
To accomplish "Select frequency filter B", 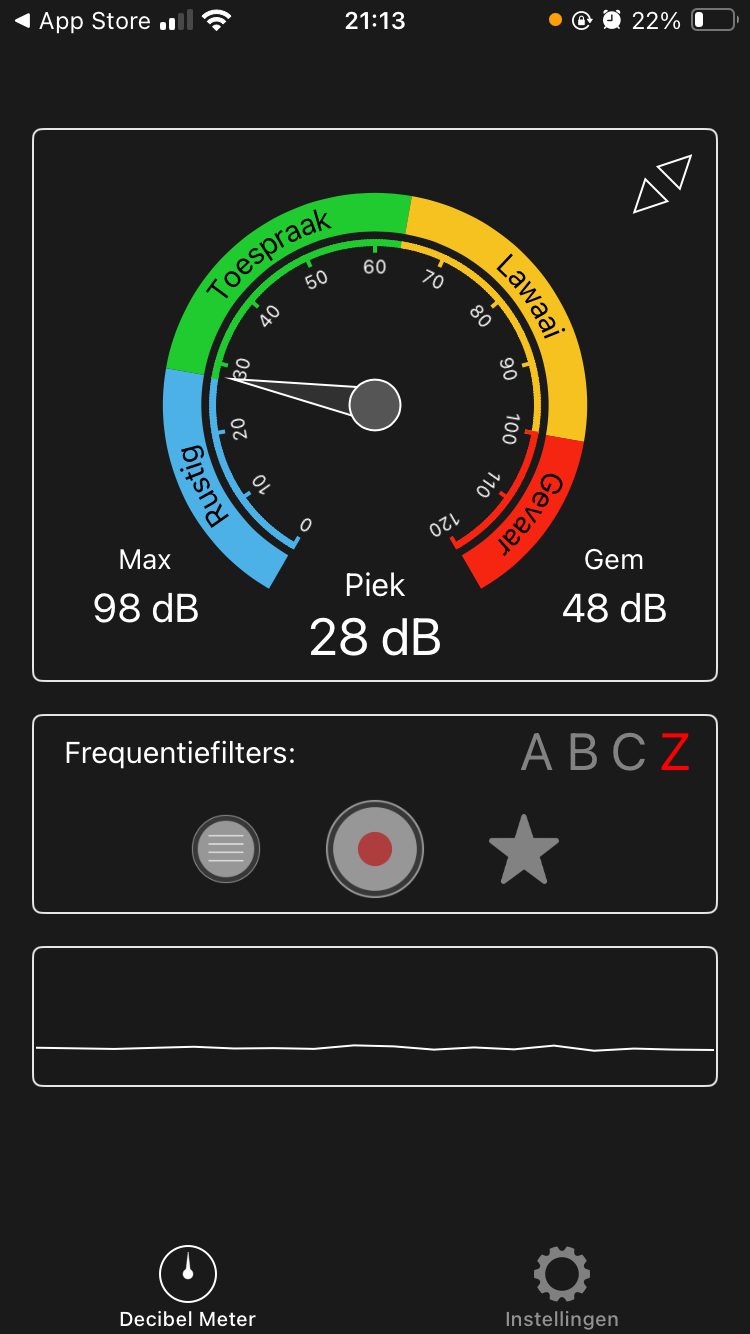I will pyautogui.click(x=583, y=753).
